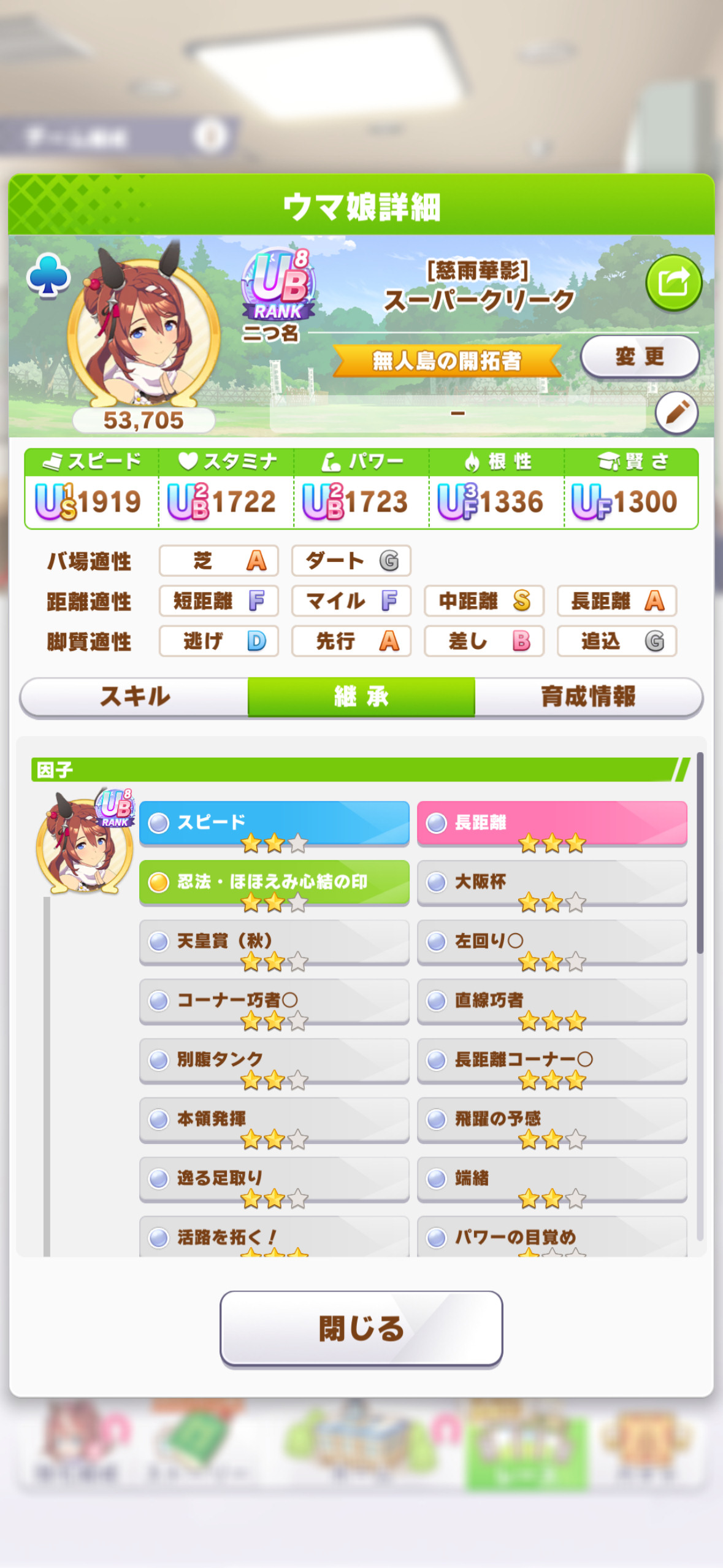This screenshot has width=723, height=1568.
Task: Switch to the スキル tab
Action: click(x=134, y=697)
